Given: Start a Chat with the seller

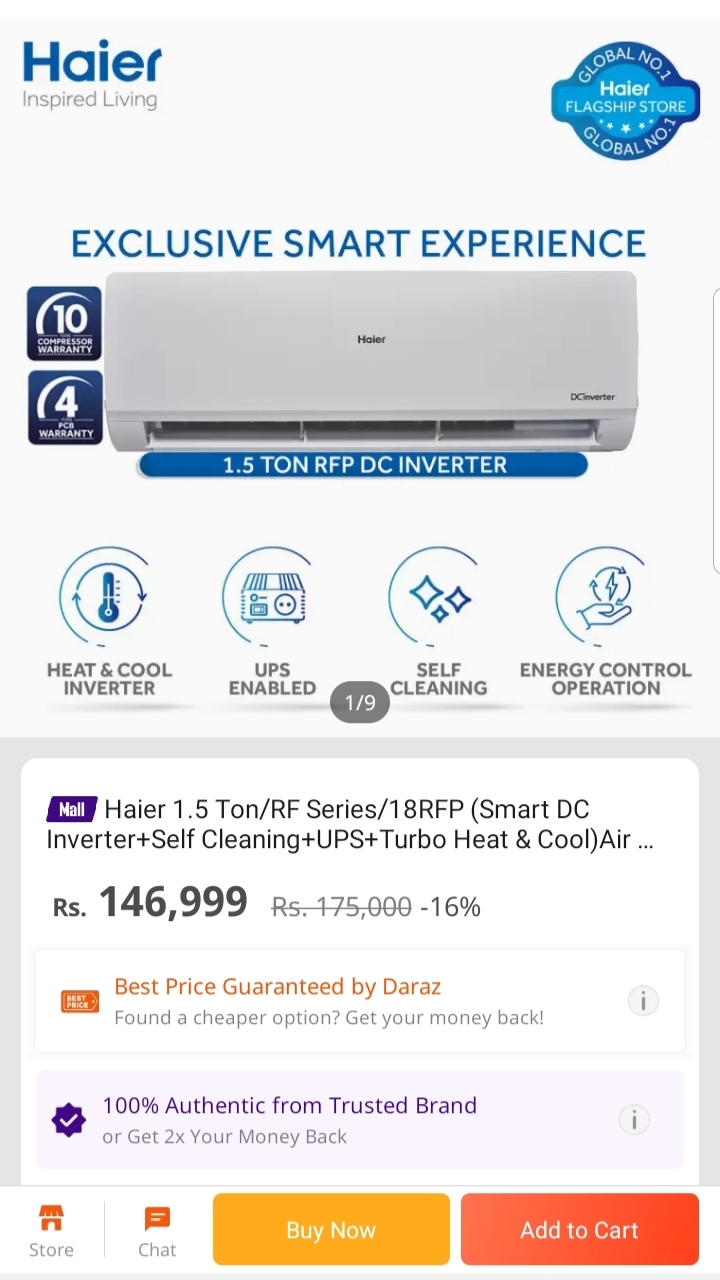Looking at the screenshot, I should (x=157, y=1231).
